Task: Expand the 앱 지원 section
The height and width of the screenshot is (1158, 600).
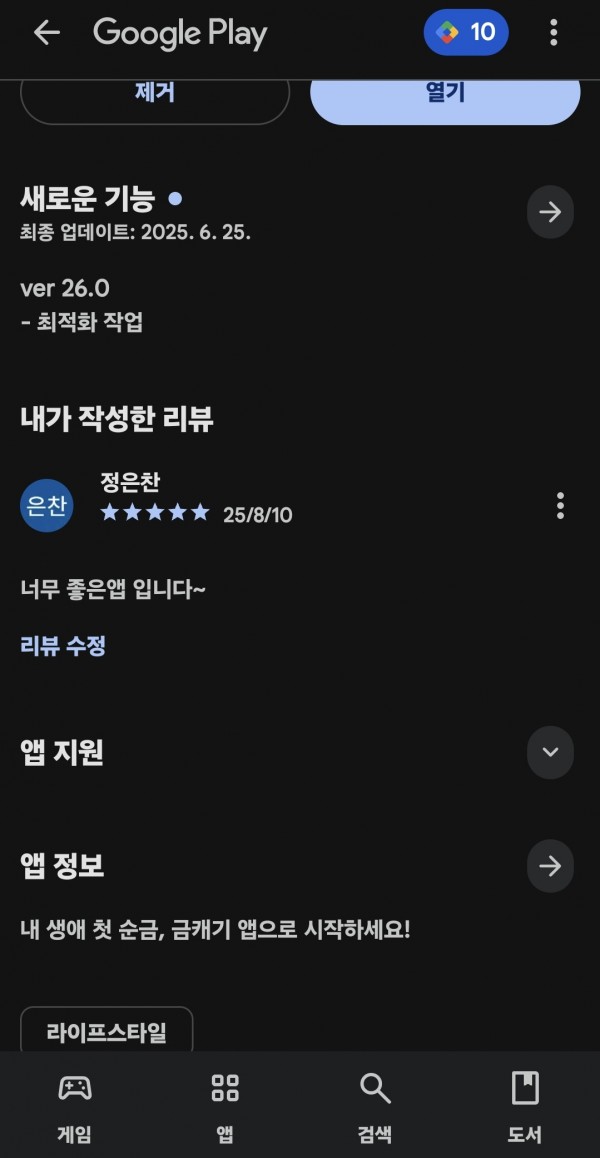Action: click(x=550, y=753)
